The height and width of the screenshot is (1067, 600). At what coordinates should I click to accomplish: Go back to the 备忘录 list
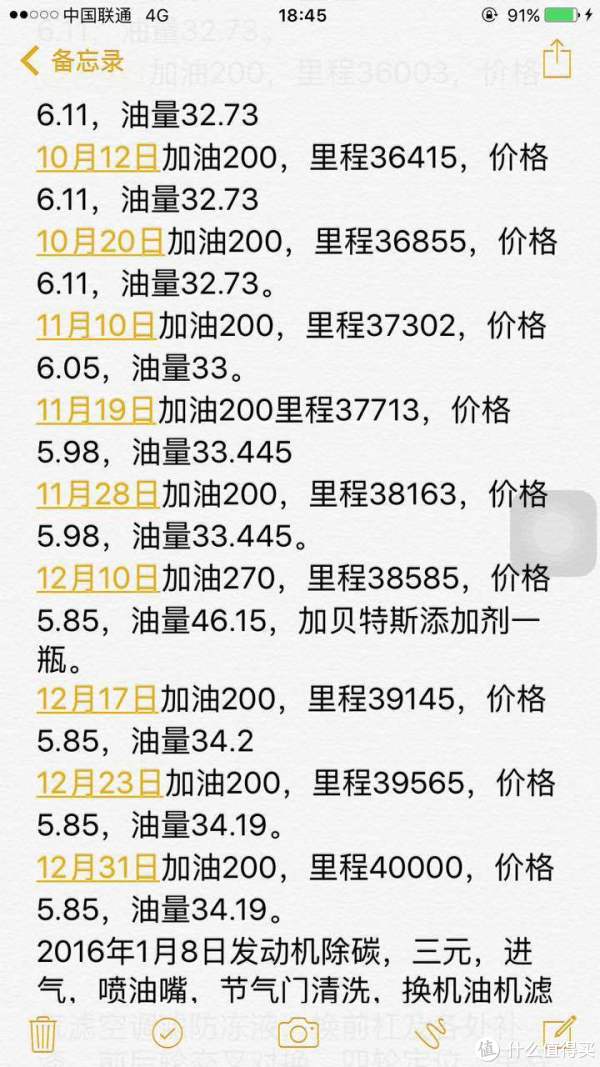tap(71, 61)
